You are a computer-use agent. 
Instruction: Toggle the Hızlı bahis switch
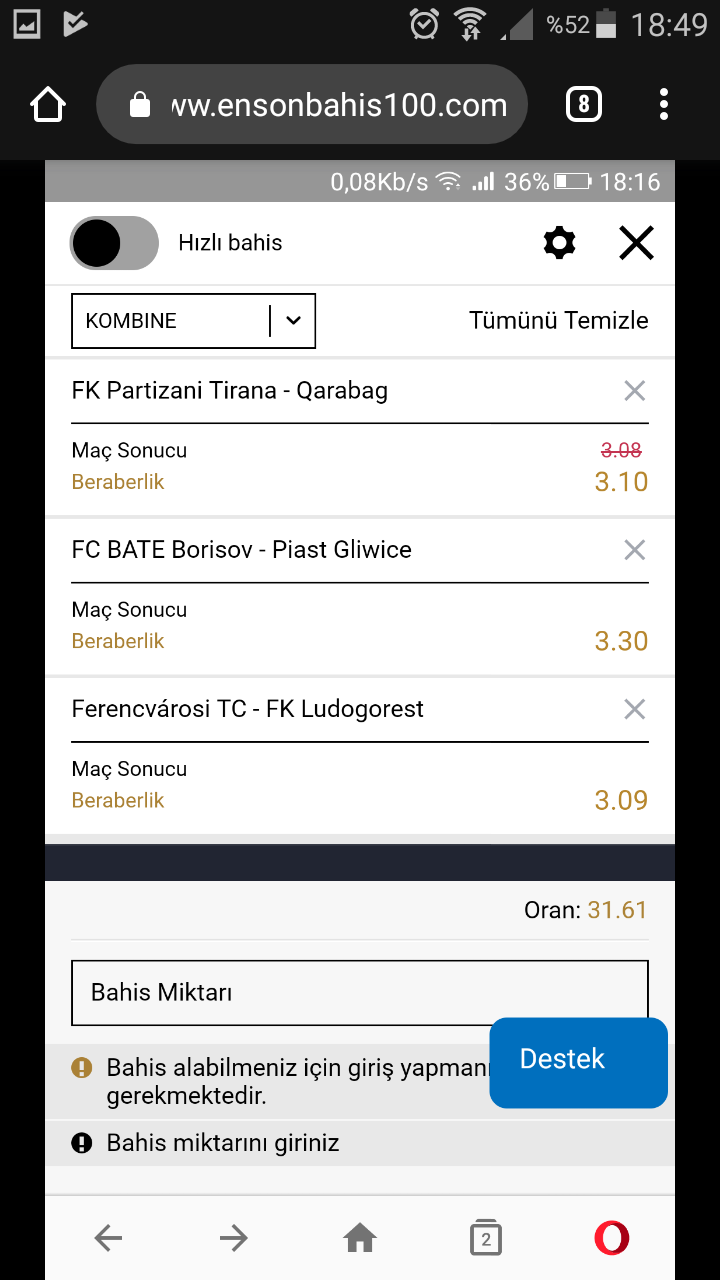pos(114,243)
